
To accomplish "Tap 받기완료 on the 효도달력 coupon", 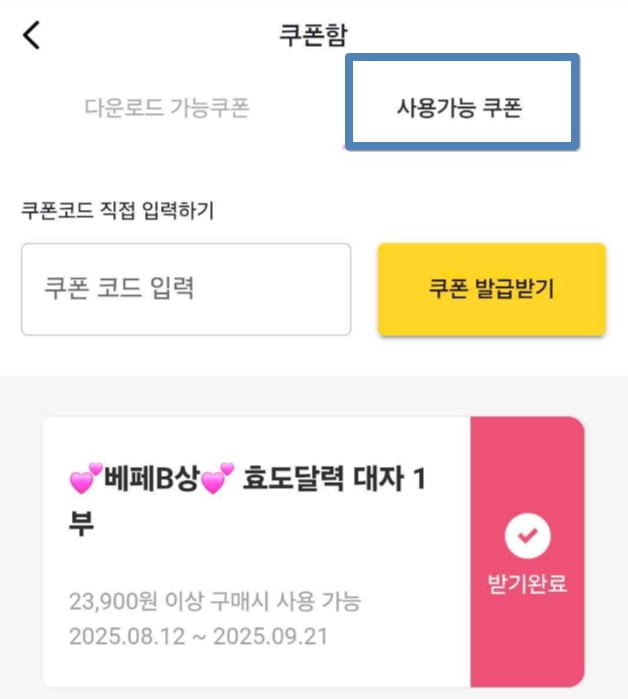I will (x=527, y=552).
